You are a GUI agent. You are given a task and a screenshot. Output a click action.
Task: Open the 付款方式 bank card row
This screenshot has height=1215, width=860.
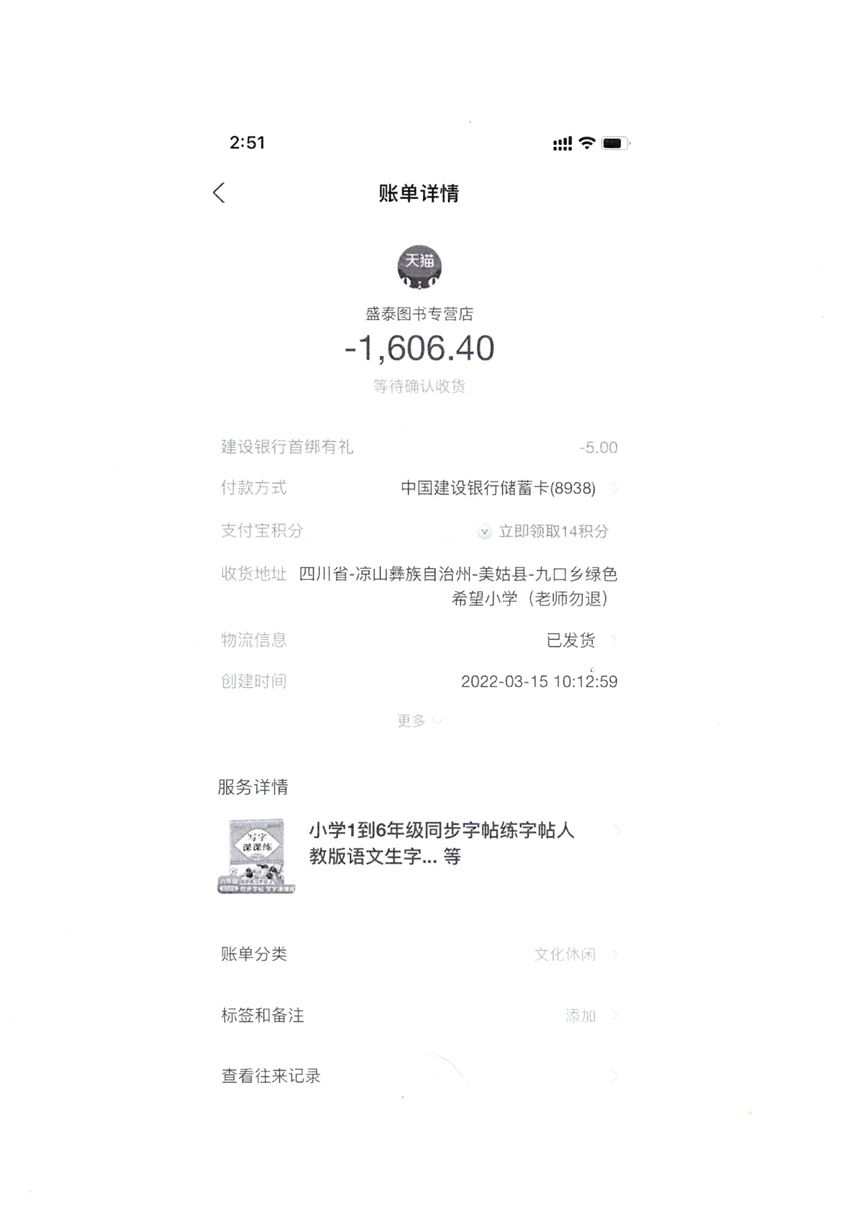498,488
